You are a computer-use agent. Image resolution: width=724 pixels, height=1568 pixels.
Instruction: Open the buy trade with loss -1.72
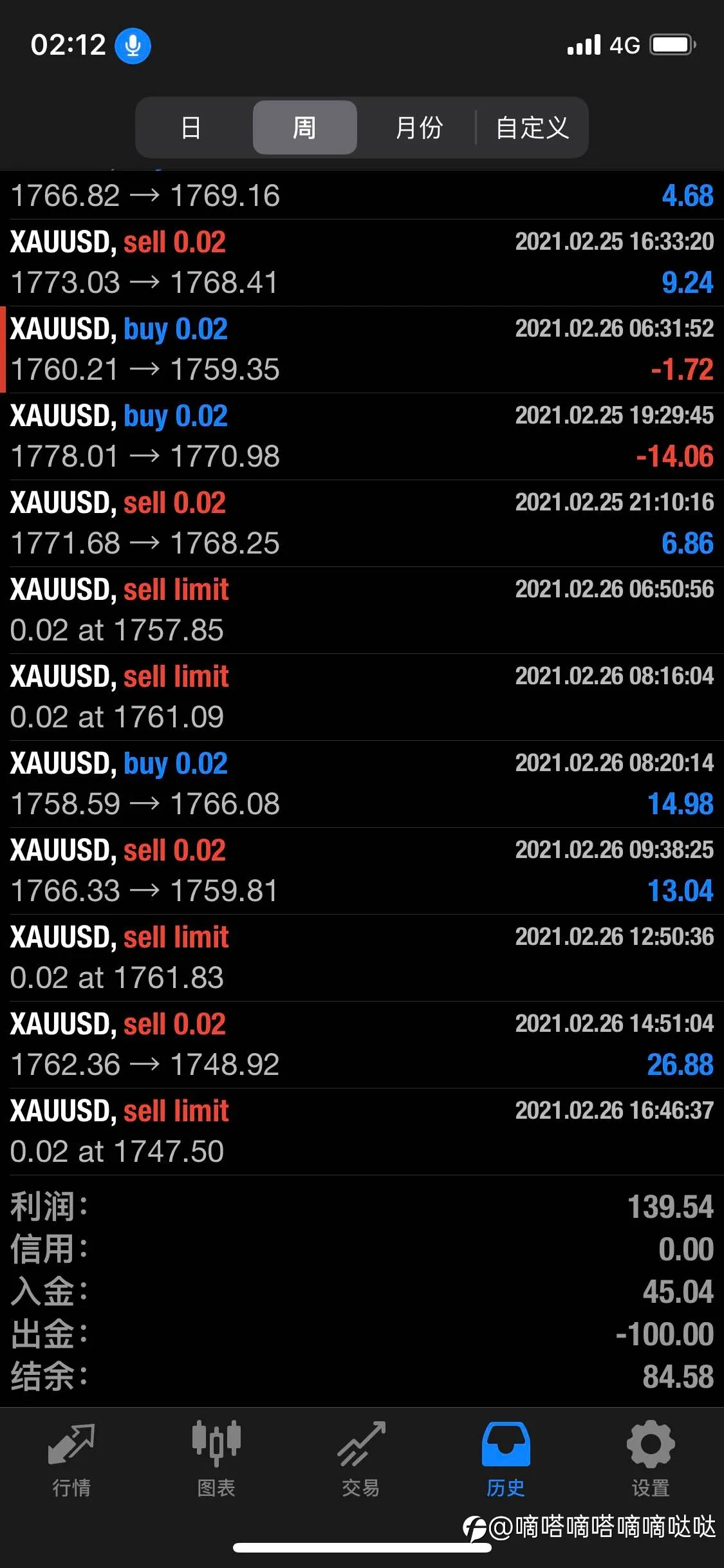[362, 350]
